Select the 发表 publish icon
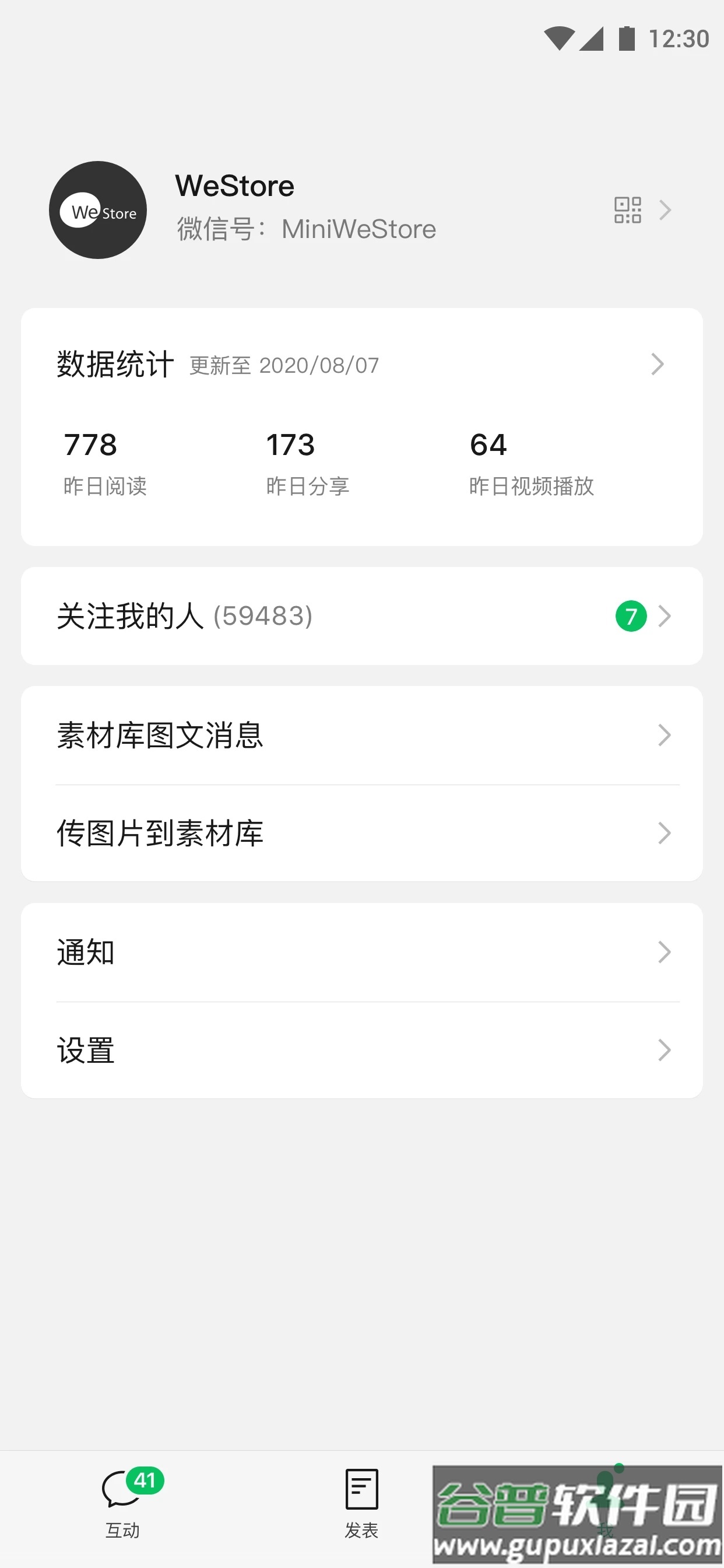 tap(361, 1487)
